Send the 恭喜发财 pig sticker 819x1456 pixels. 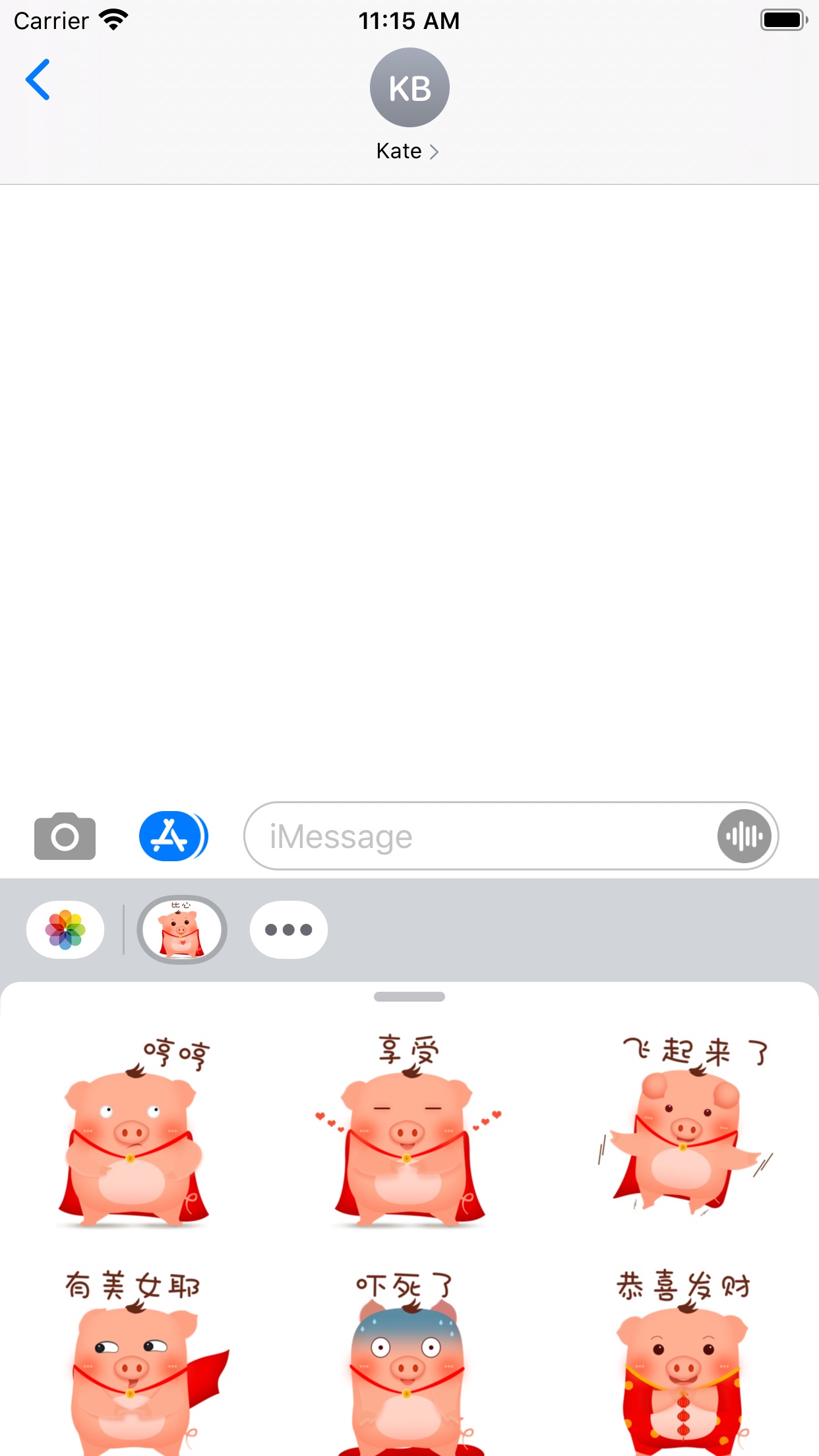tap(684, 1365)
